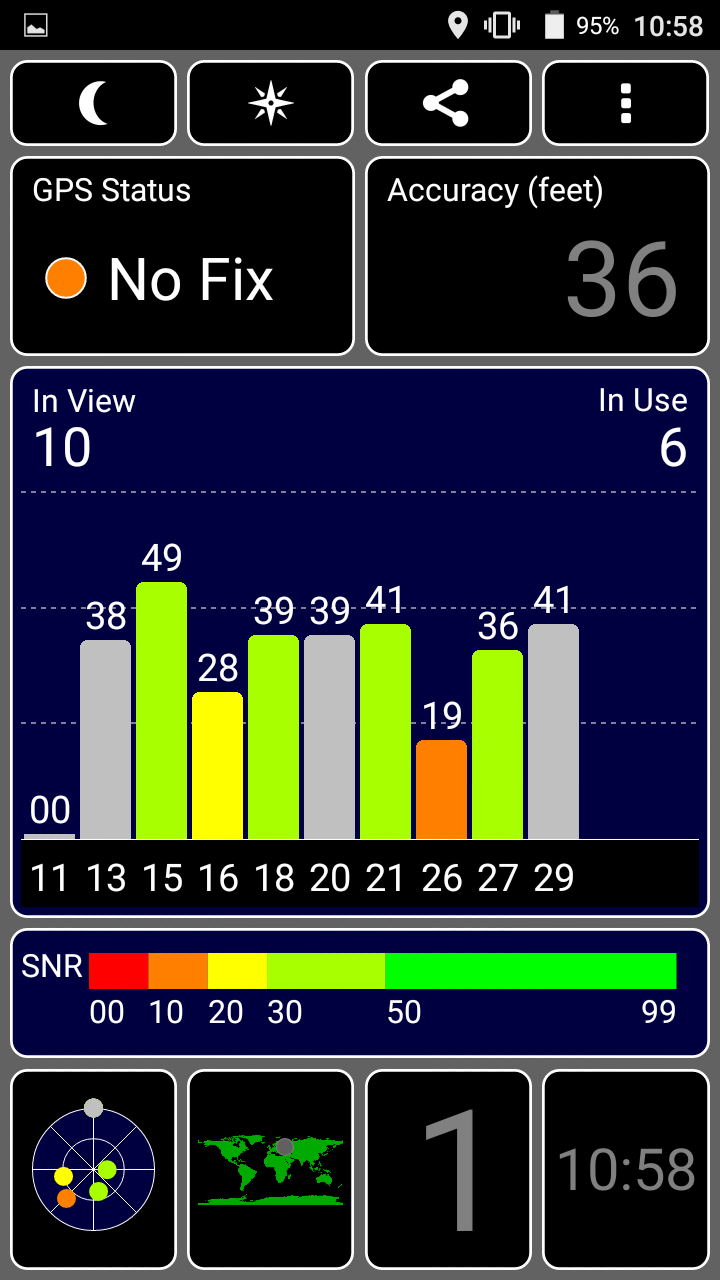Open the world map tile
The width and height of the screenshot is (720, 1280).
[x=270, y=1168]
